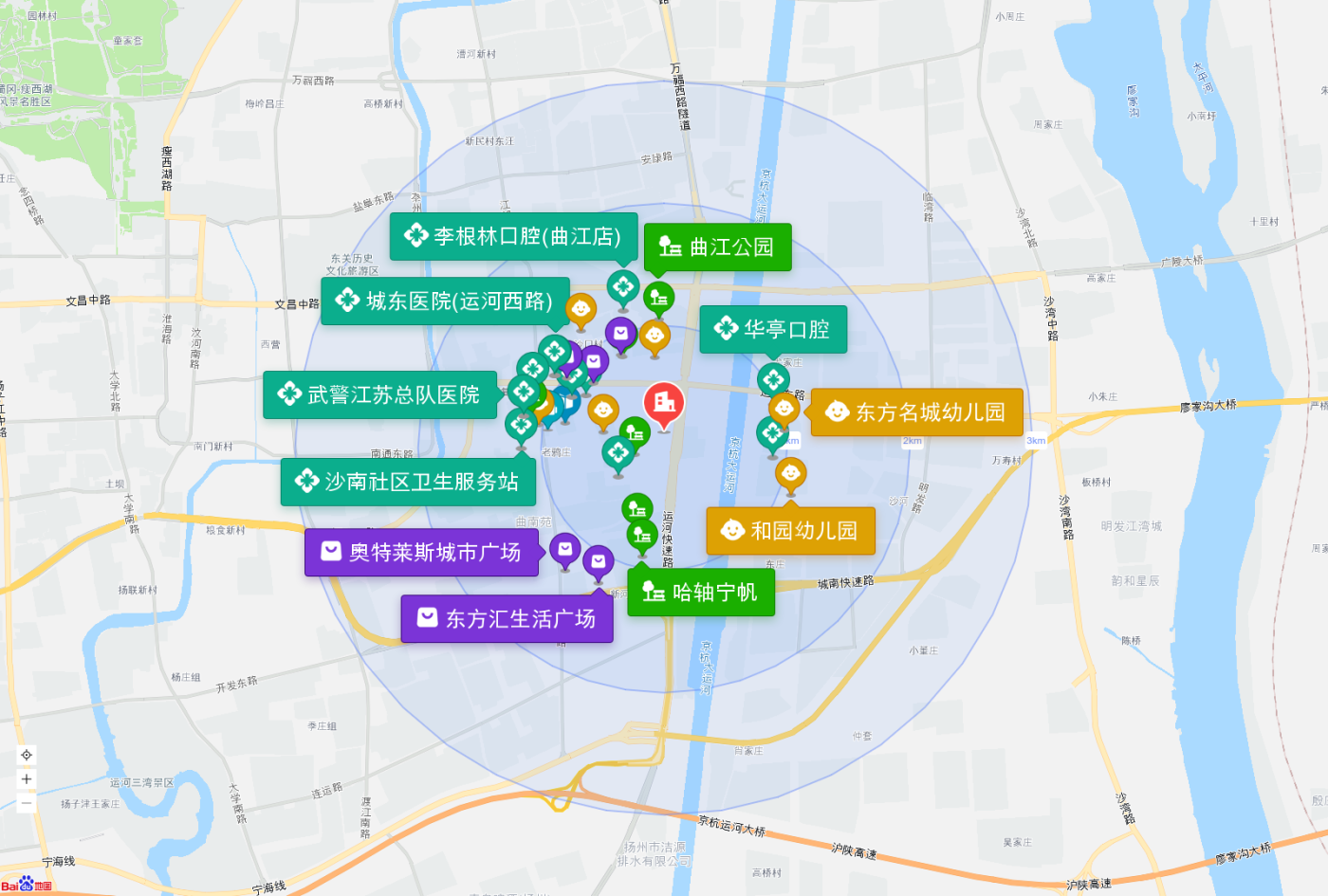Screen dimensions: 1328x896
Task: Open the 城东医院(运河西路) hospital label
Action: pyautogui.click(x=445, y=302)
